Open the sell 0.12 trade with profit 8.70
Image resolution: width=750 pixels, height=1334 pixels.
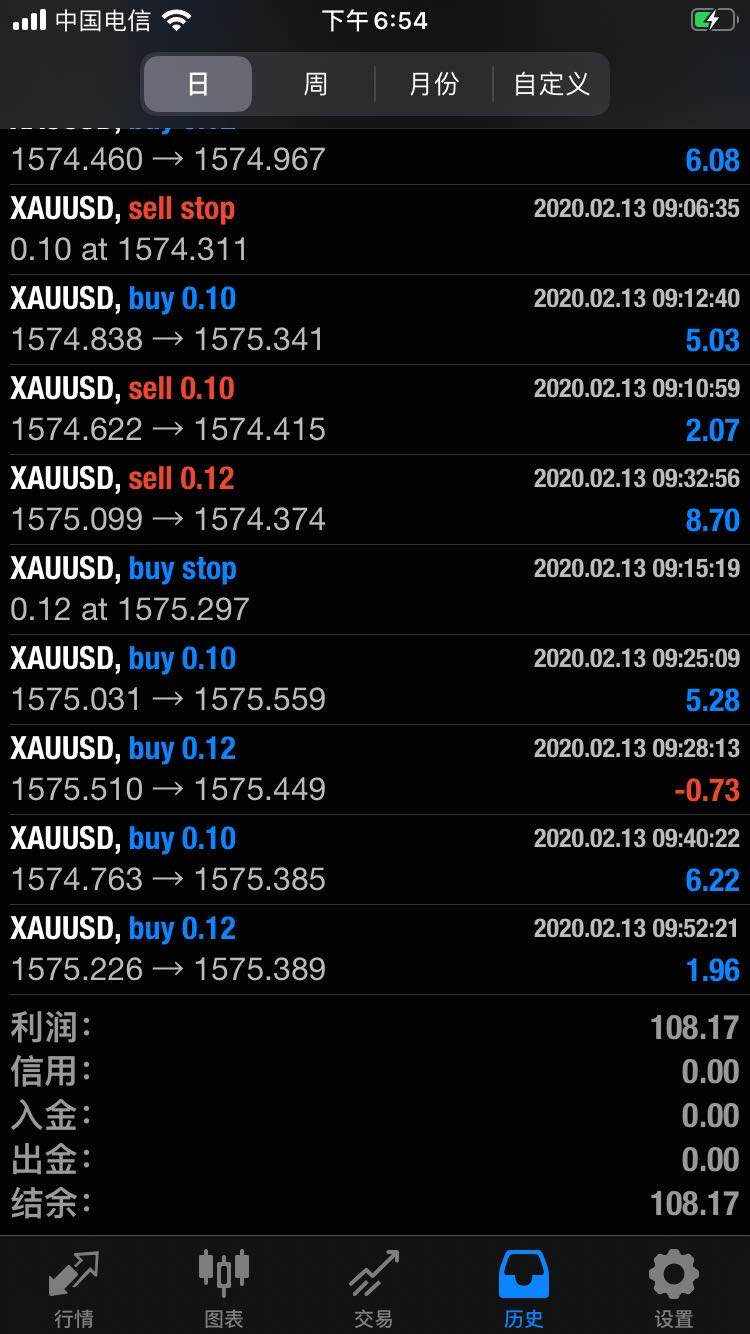(x=375, y=500)
